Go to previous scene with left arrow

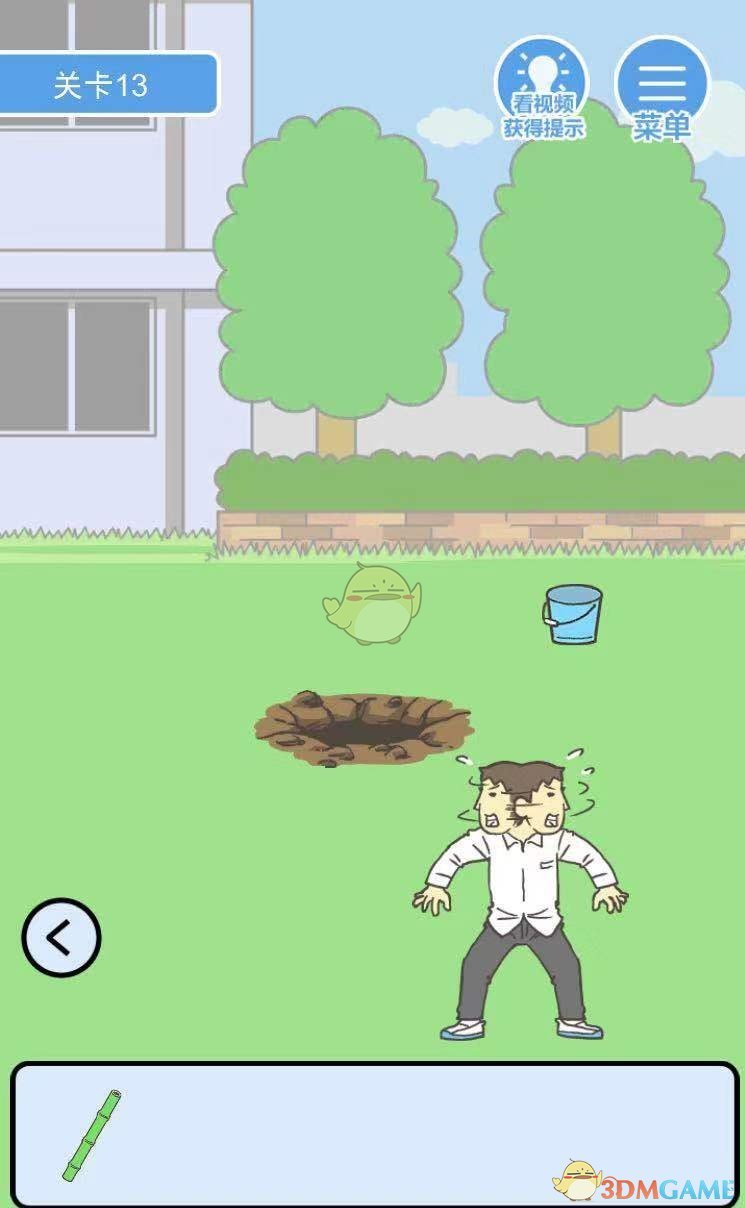click(x=61, y=937)
